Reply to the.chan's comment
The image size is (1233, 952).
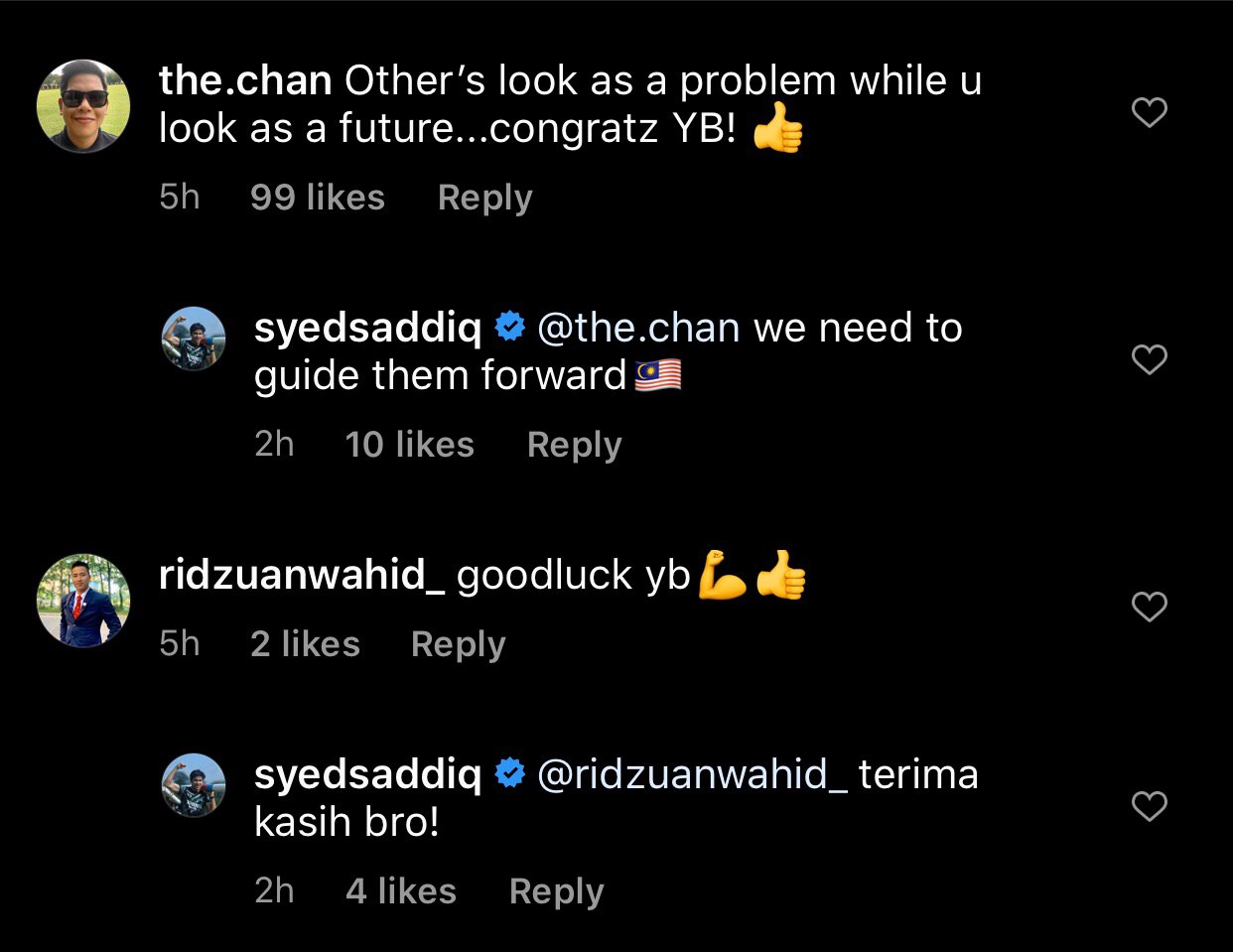click(484, 198)
